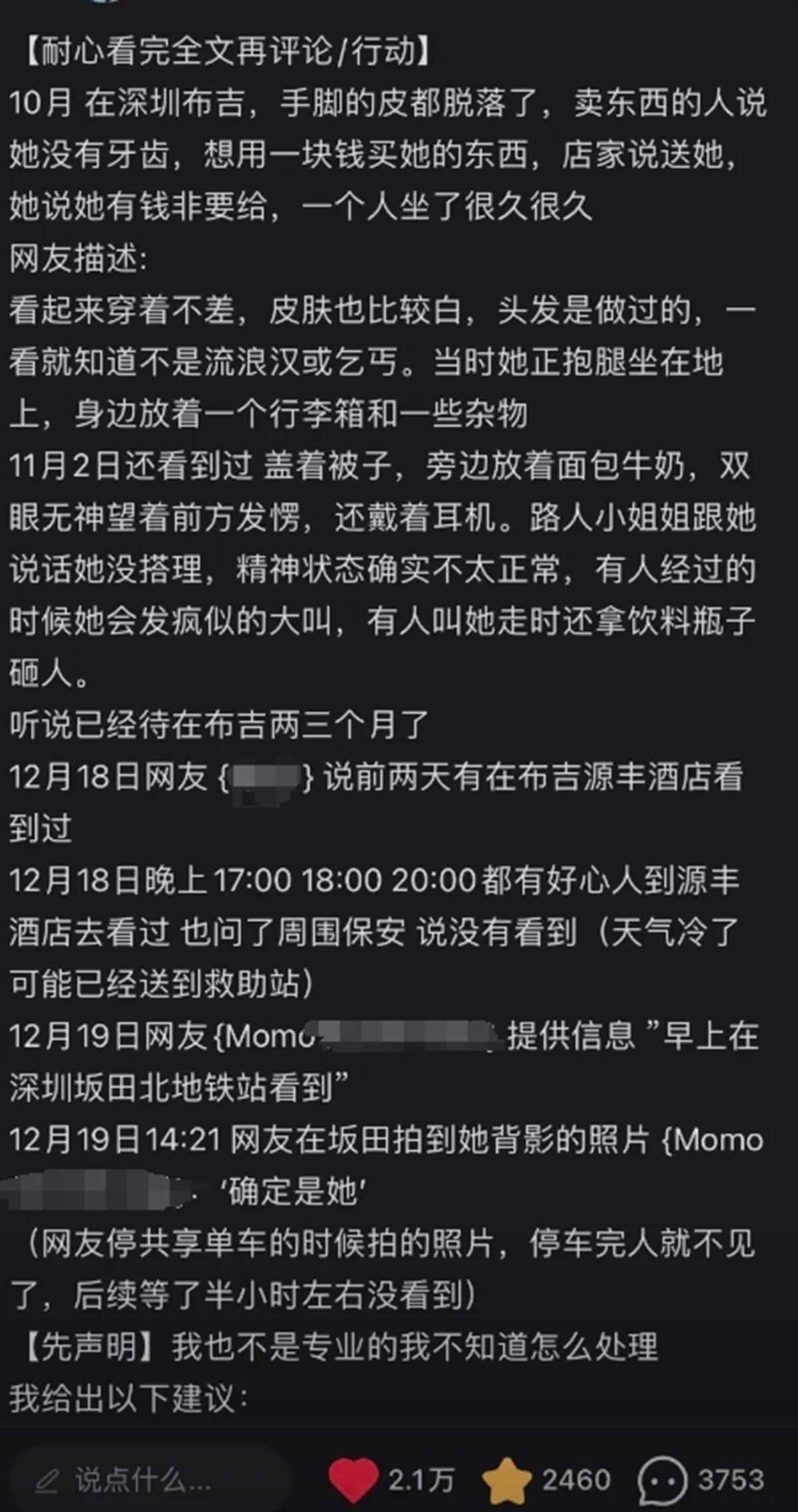The height and width of the screenshot is (1512, 798).
Task: Open the comments bubble icon
Action: tap(662, 1480)
